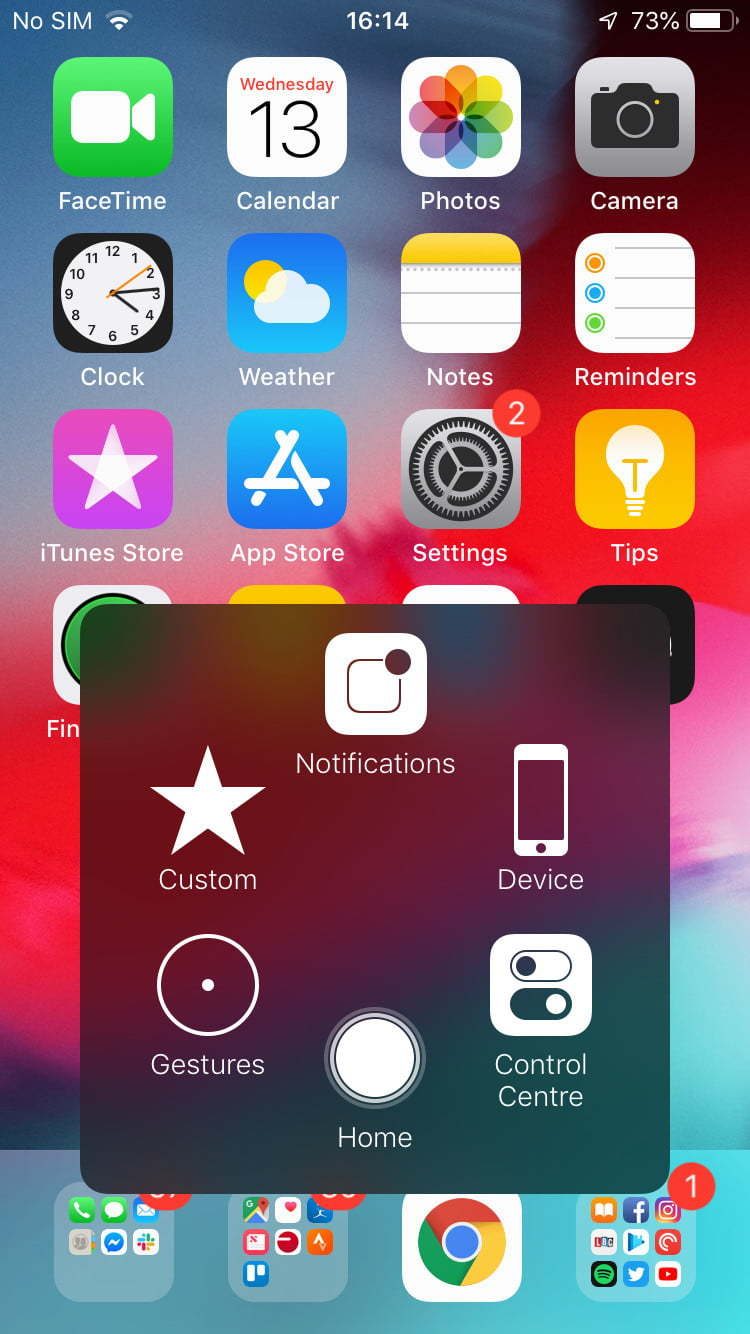Open the Photos app
Viewport: 750px width, 1334px height.
click(x=460, y=117)
